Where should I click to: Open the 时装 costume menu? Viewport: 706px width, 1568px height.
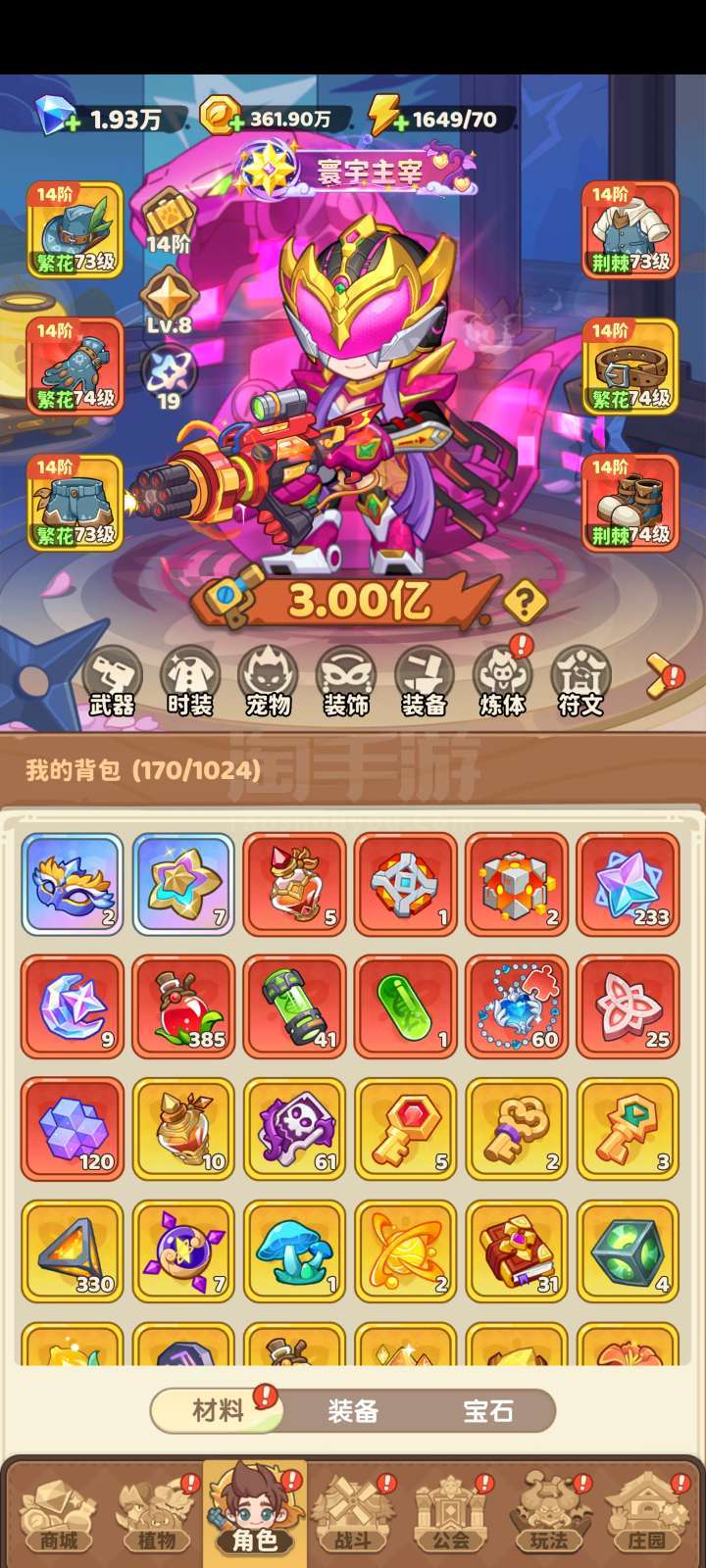[x=190, y=682]
